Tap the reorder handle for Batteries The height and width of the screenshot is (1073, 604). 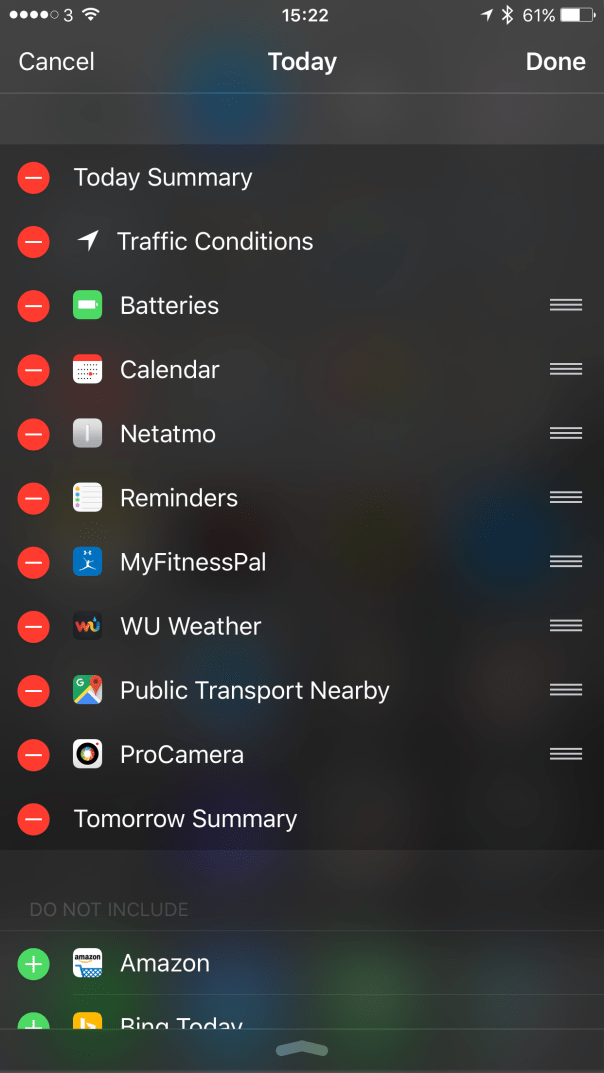[566, 306]
